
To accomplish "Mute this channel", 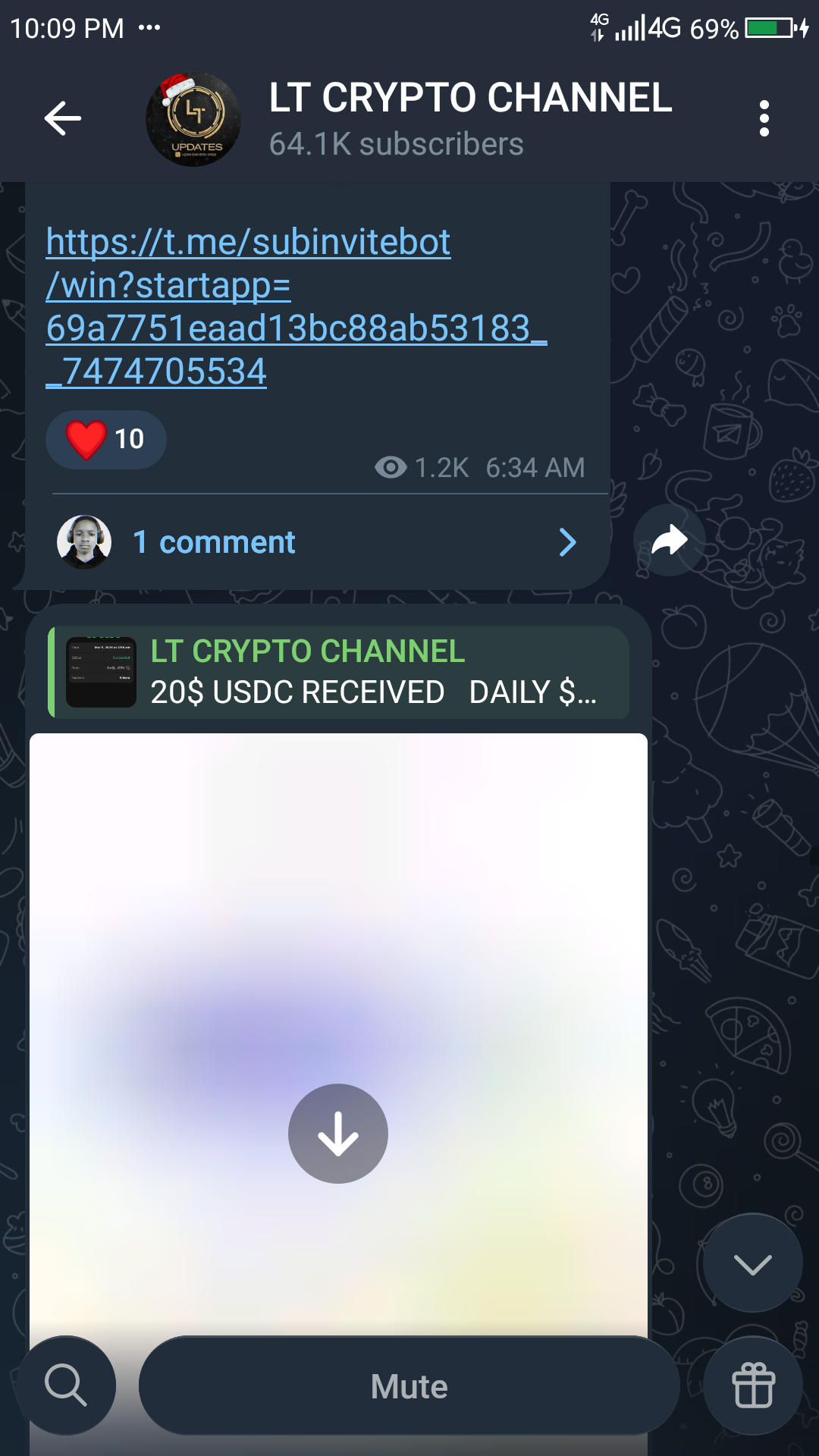I will pyautogui.click(x=409, y=1386).
